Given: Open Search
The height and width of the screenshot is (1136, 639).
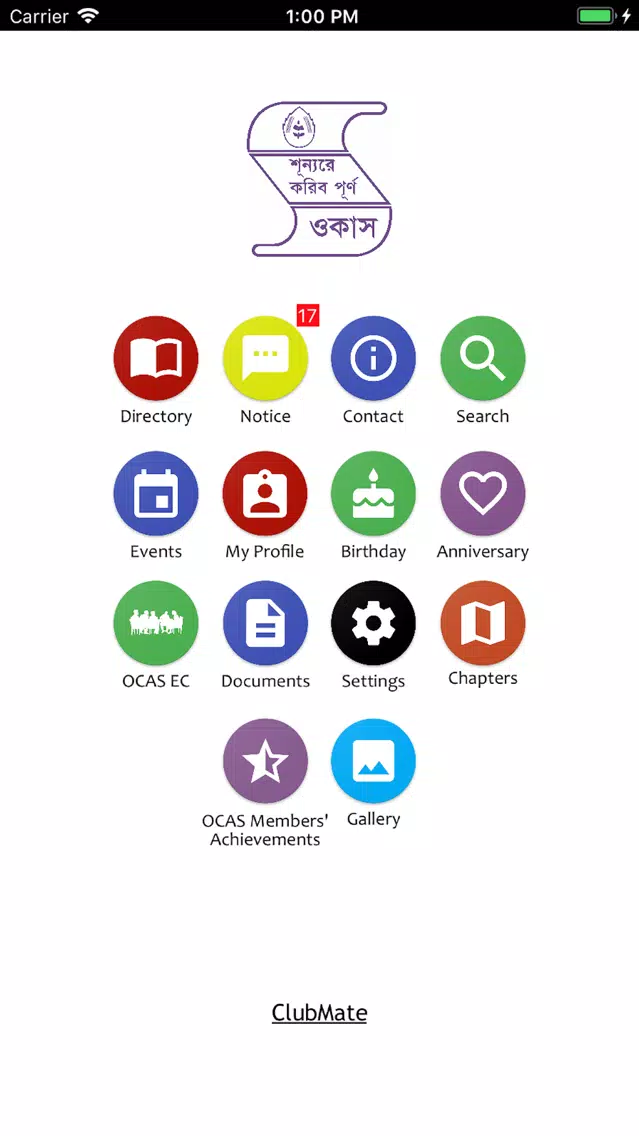Looking at the screenshot, I should [x=483, y=358].
